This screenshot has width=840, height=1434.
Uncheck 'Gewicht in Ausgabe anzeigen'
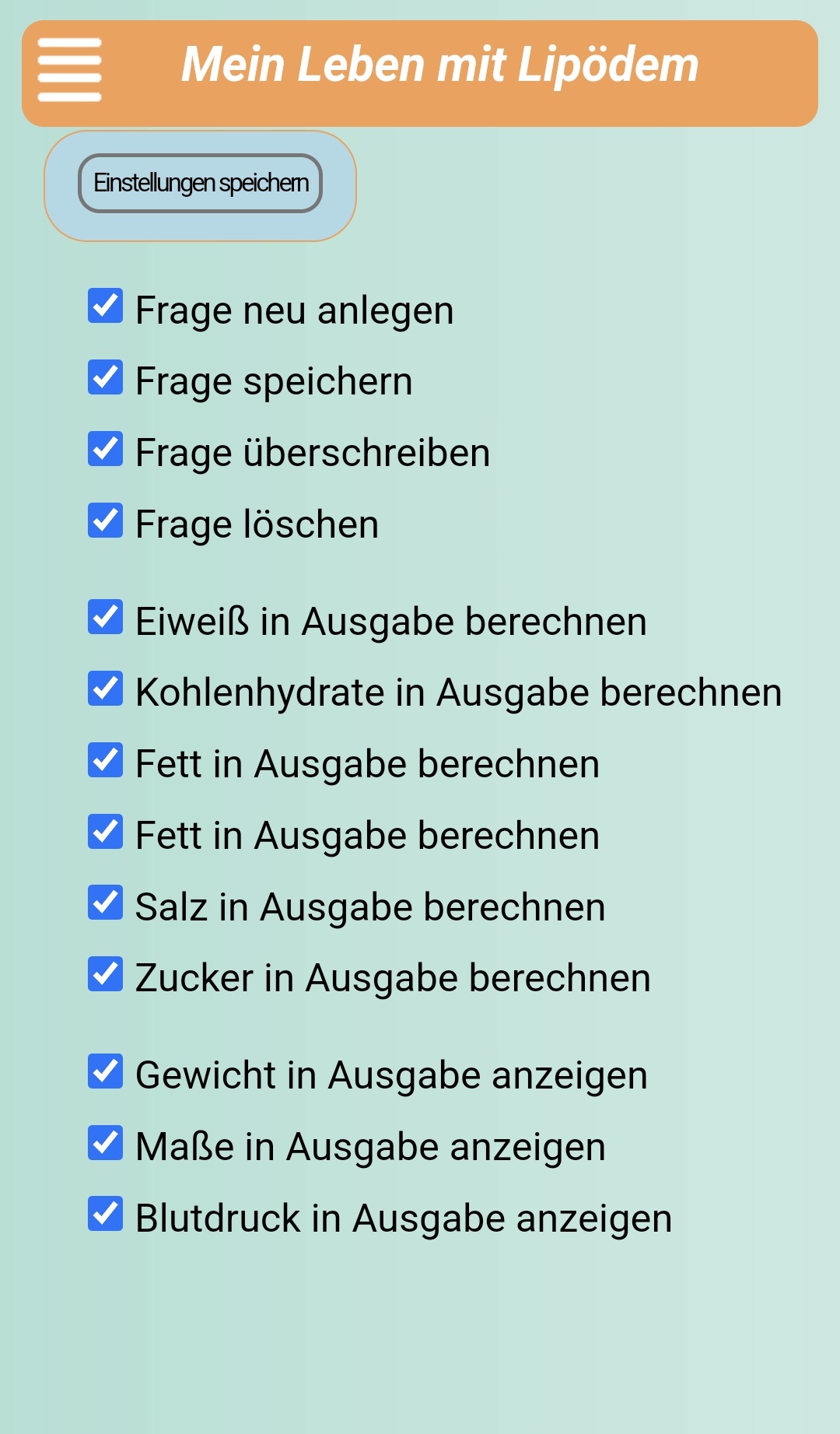[x=107, y=1073]
